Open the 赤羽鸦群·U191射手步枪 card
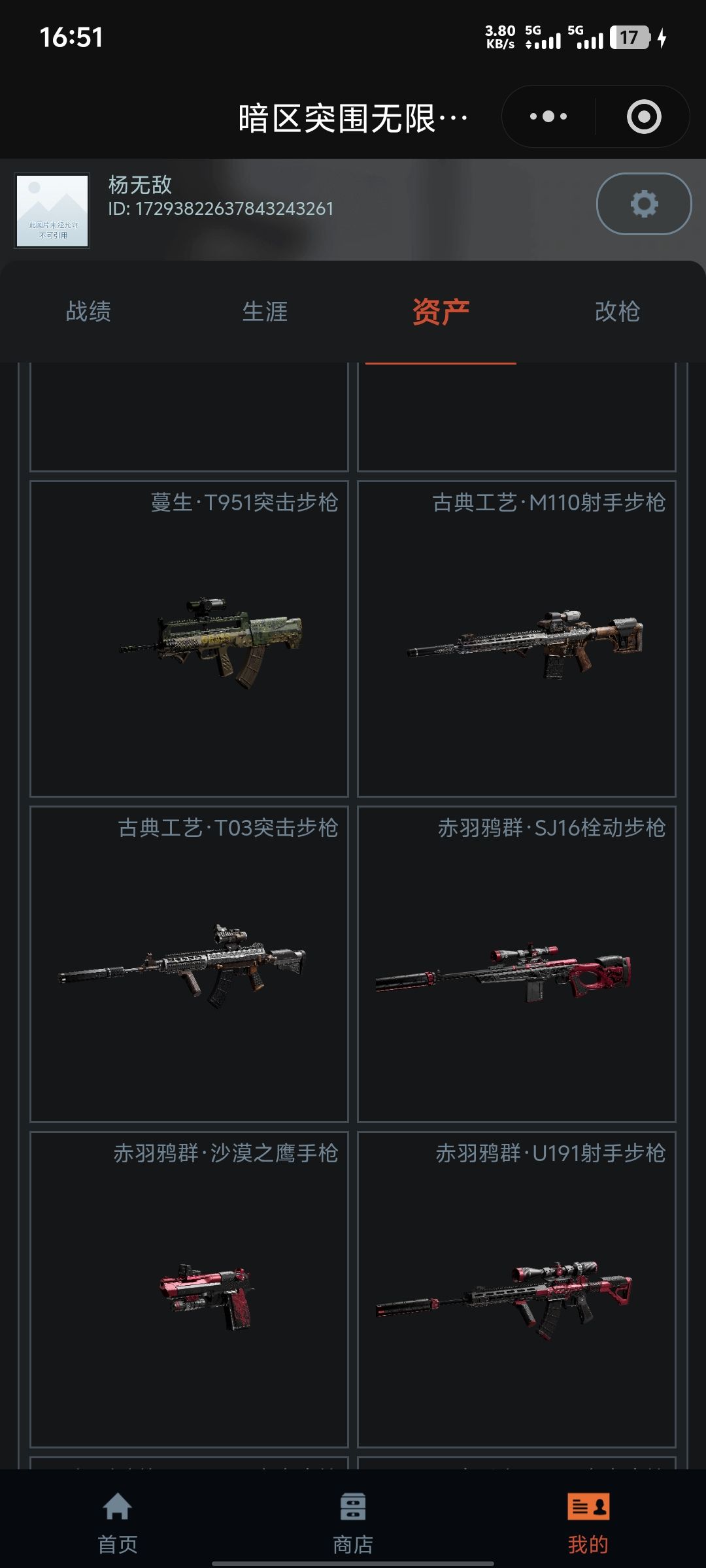This screenshot has width=706, height=1568. [516, 1290]
